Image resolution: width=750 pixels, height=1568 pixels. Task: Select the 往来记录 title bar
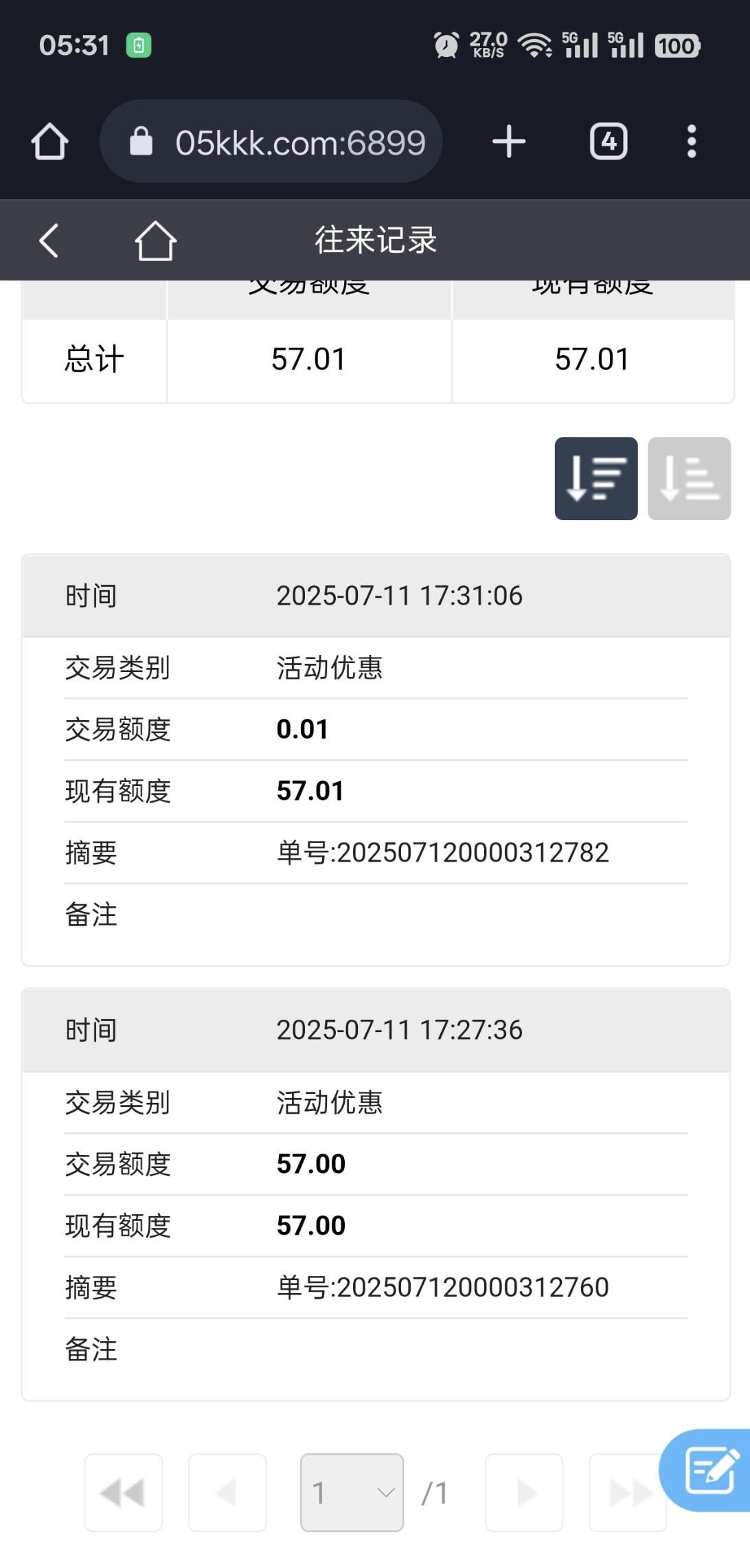(x=375, y=240)
